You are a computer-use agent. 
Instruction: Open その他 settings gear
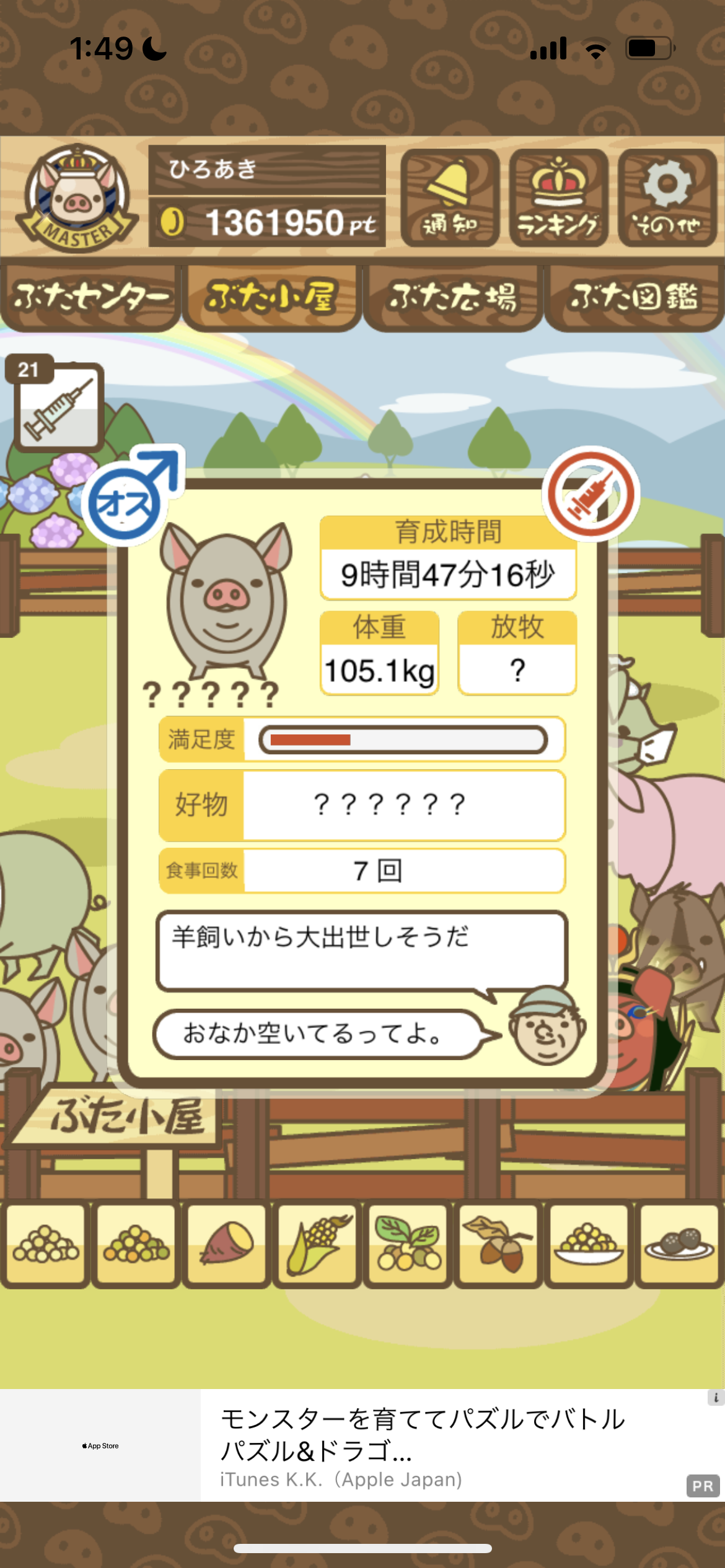[667, 198]
